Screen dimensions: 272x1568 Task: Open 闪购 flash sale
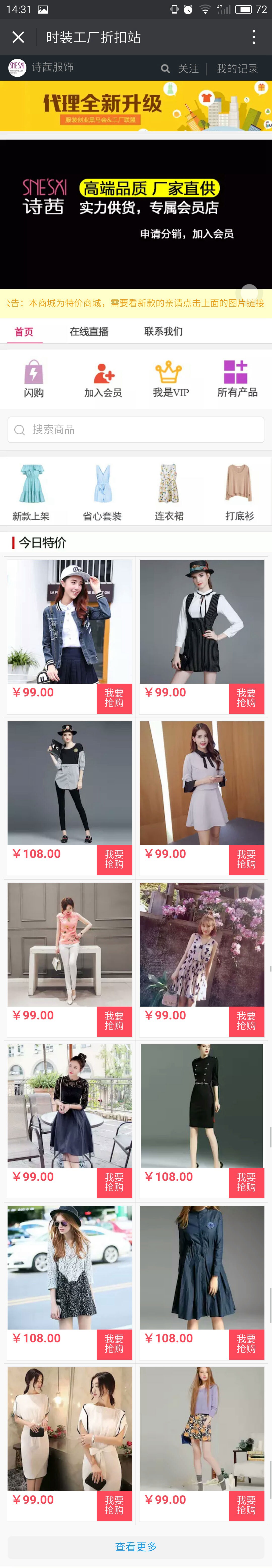(x=33, y=378)
